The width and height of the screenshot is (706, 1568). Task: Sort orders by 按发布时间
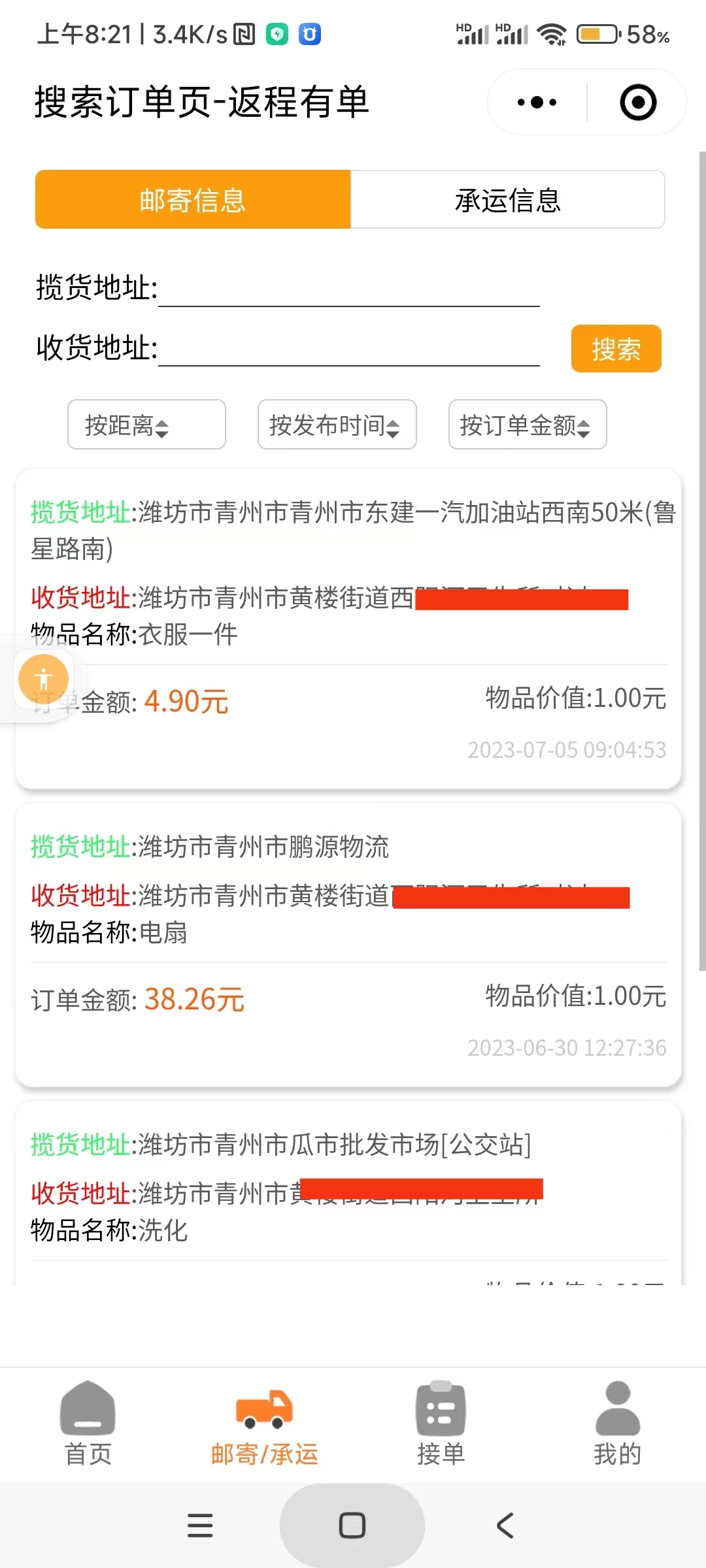pos(337,425)
